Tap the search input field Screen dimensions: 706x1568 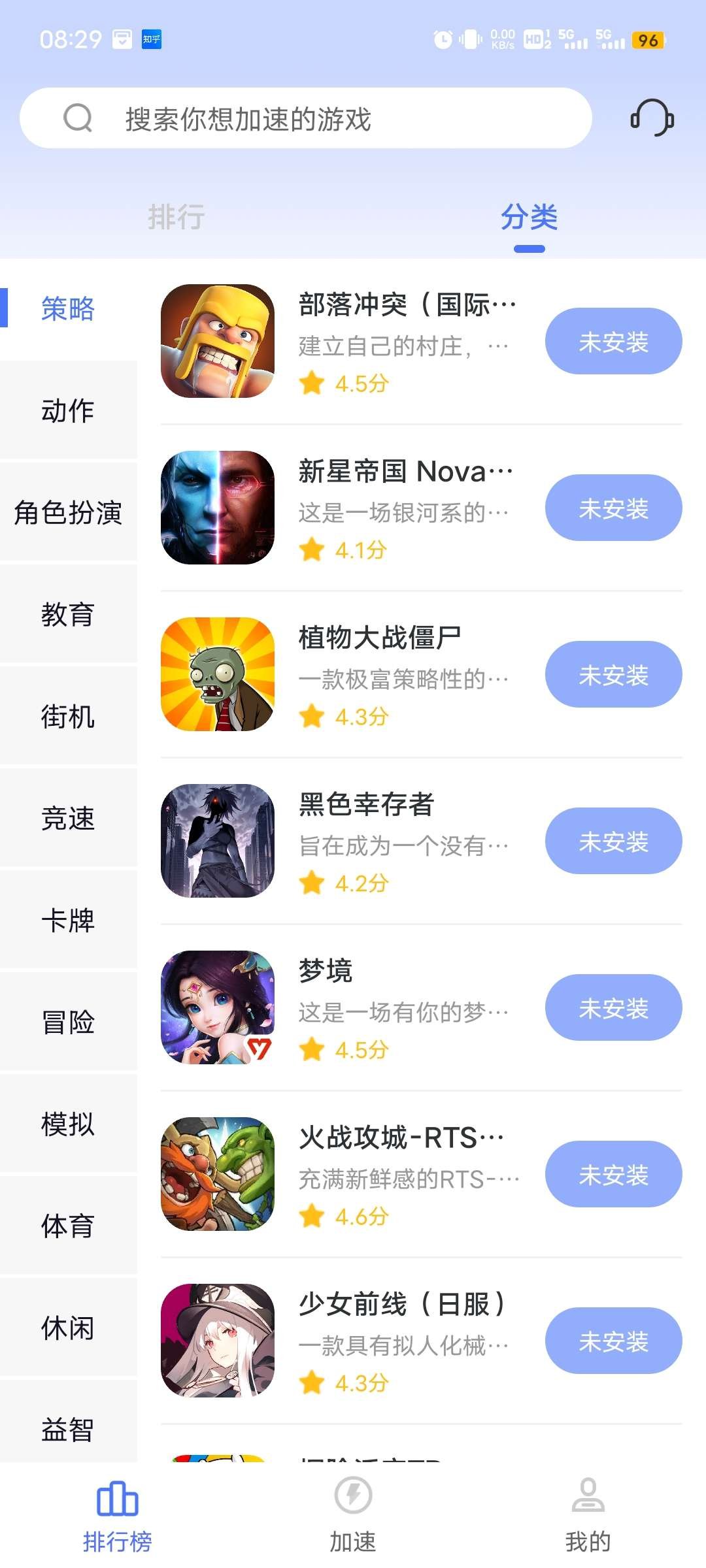307,119
